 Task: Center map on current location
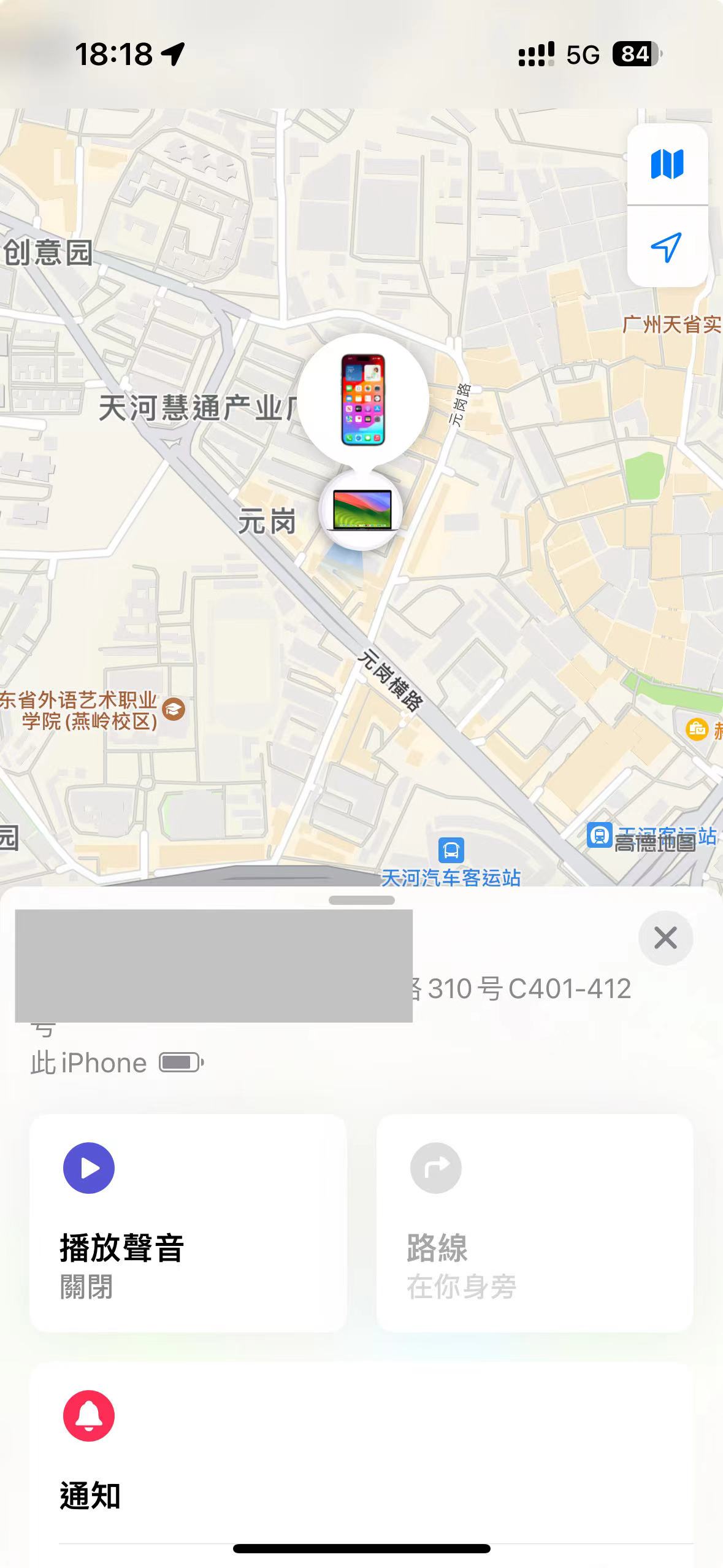coord(667,247)
